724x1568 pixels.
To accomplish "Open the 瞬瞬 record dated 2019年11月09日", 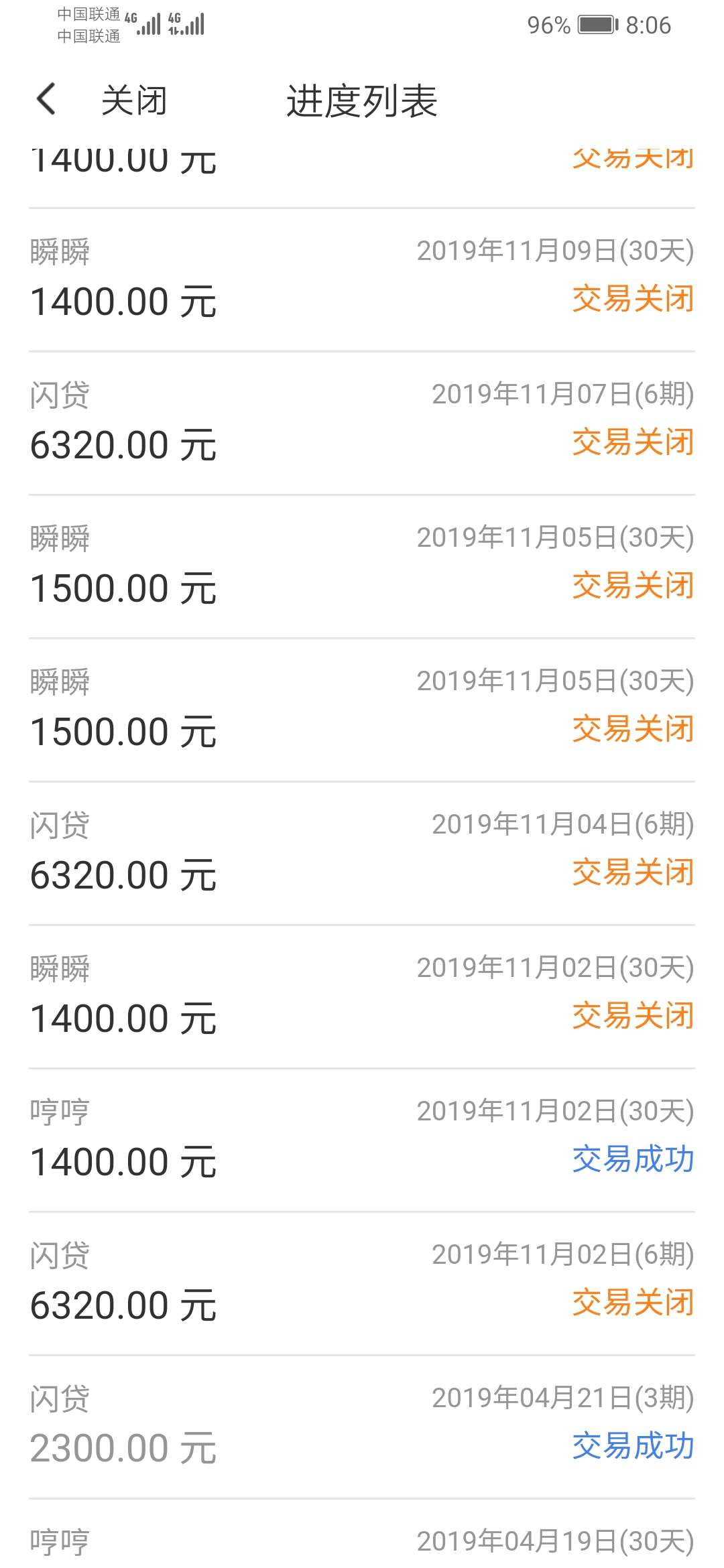I will (x=362, y=280).
